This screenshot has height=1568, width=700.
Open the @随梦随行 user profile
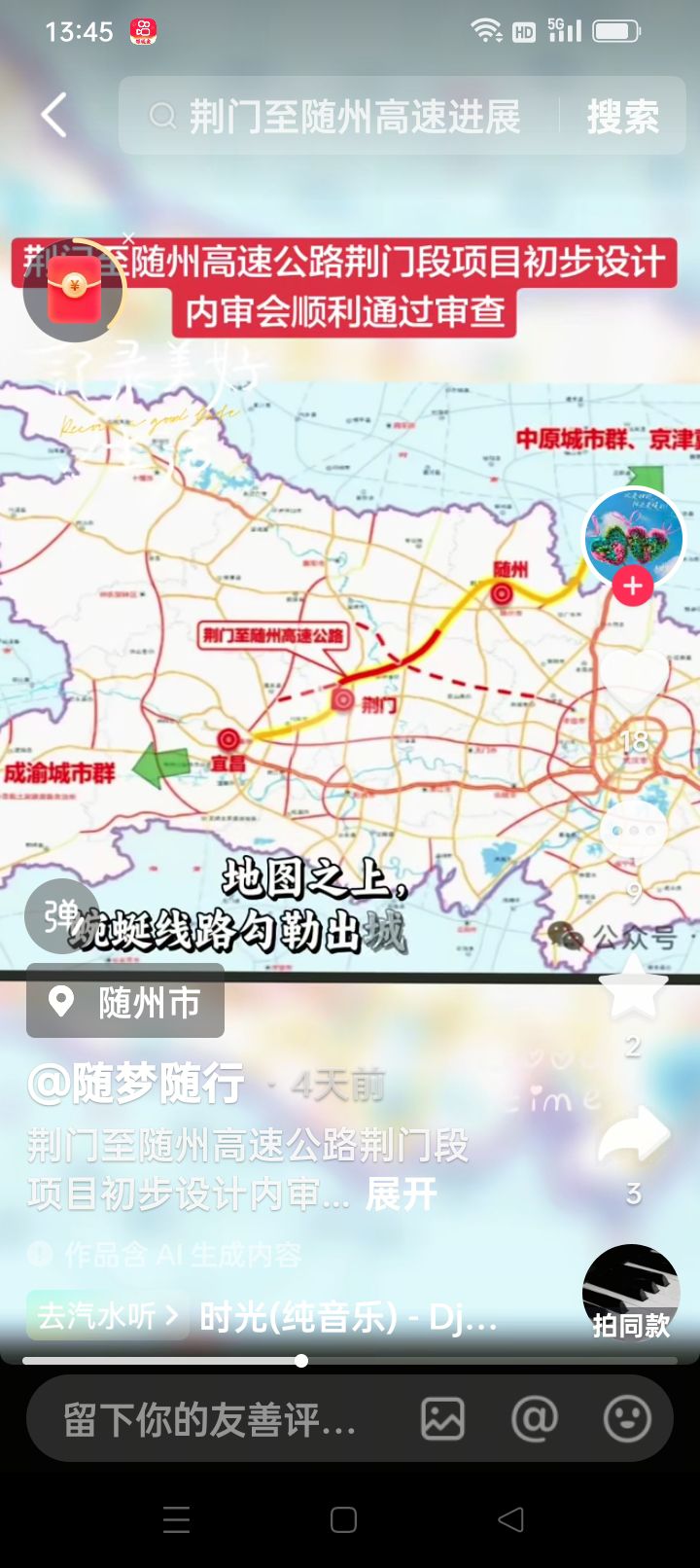pyautogui.click(x=136, y=1084)
